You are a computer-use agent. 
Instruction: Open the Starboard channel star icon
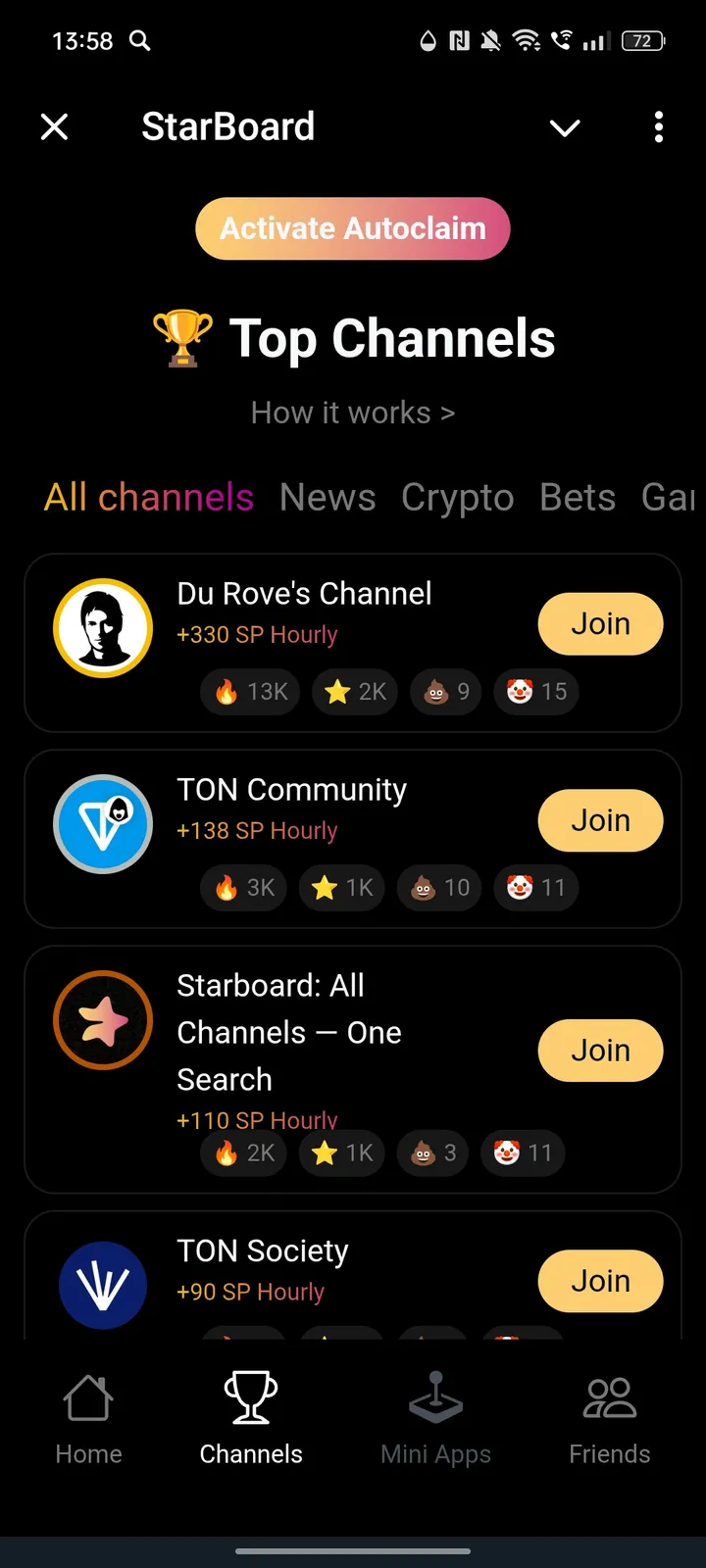coord(102,1019)
